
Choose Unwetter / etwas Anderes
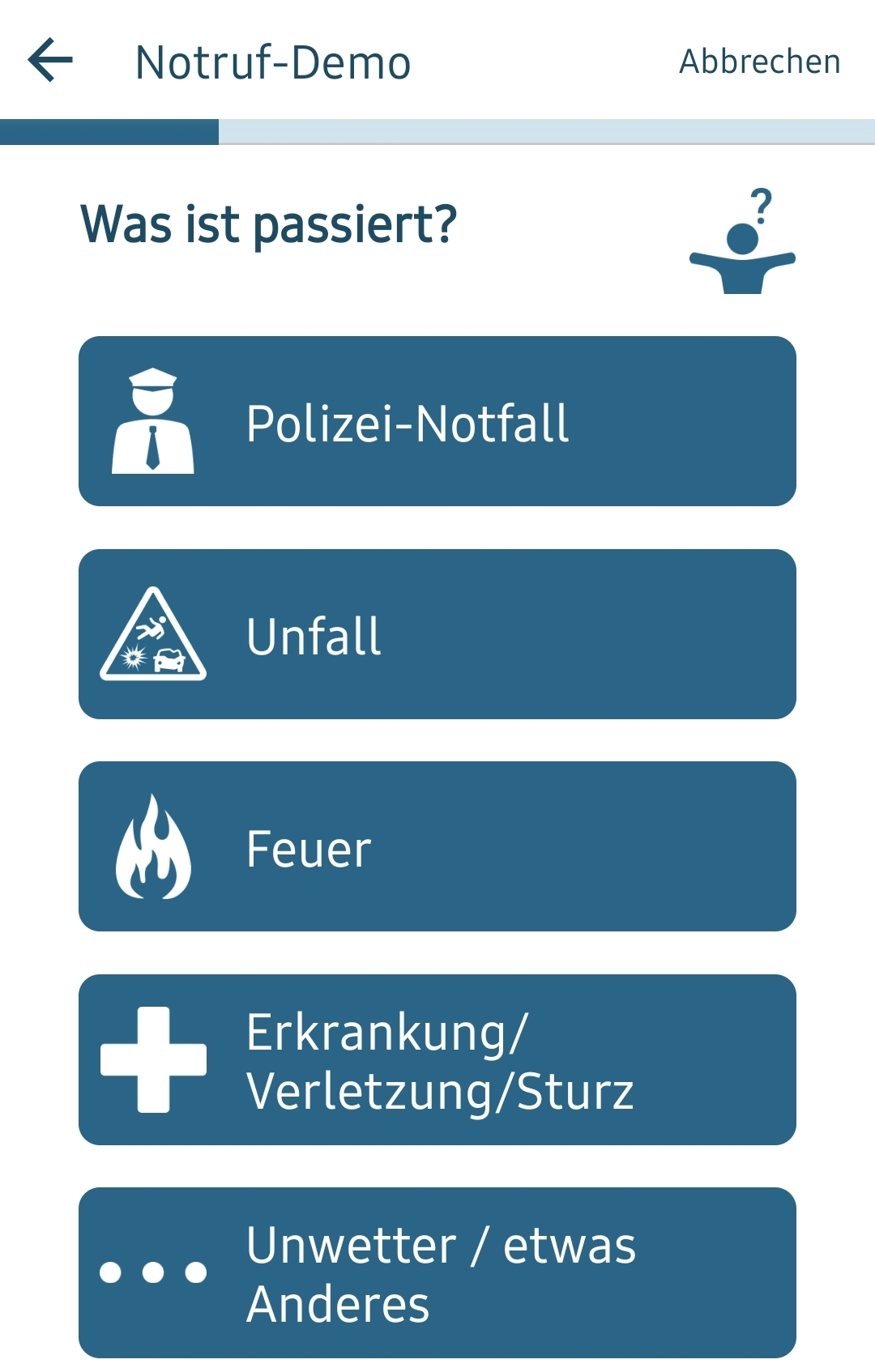[437, 1272]
